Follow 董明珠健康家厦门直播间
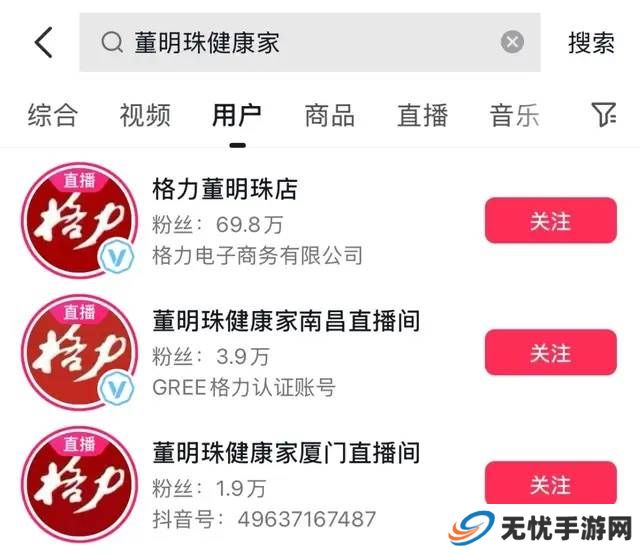640x554 pixels. [550, 485]
